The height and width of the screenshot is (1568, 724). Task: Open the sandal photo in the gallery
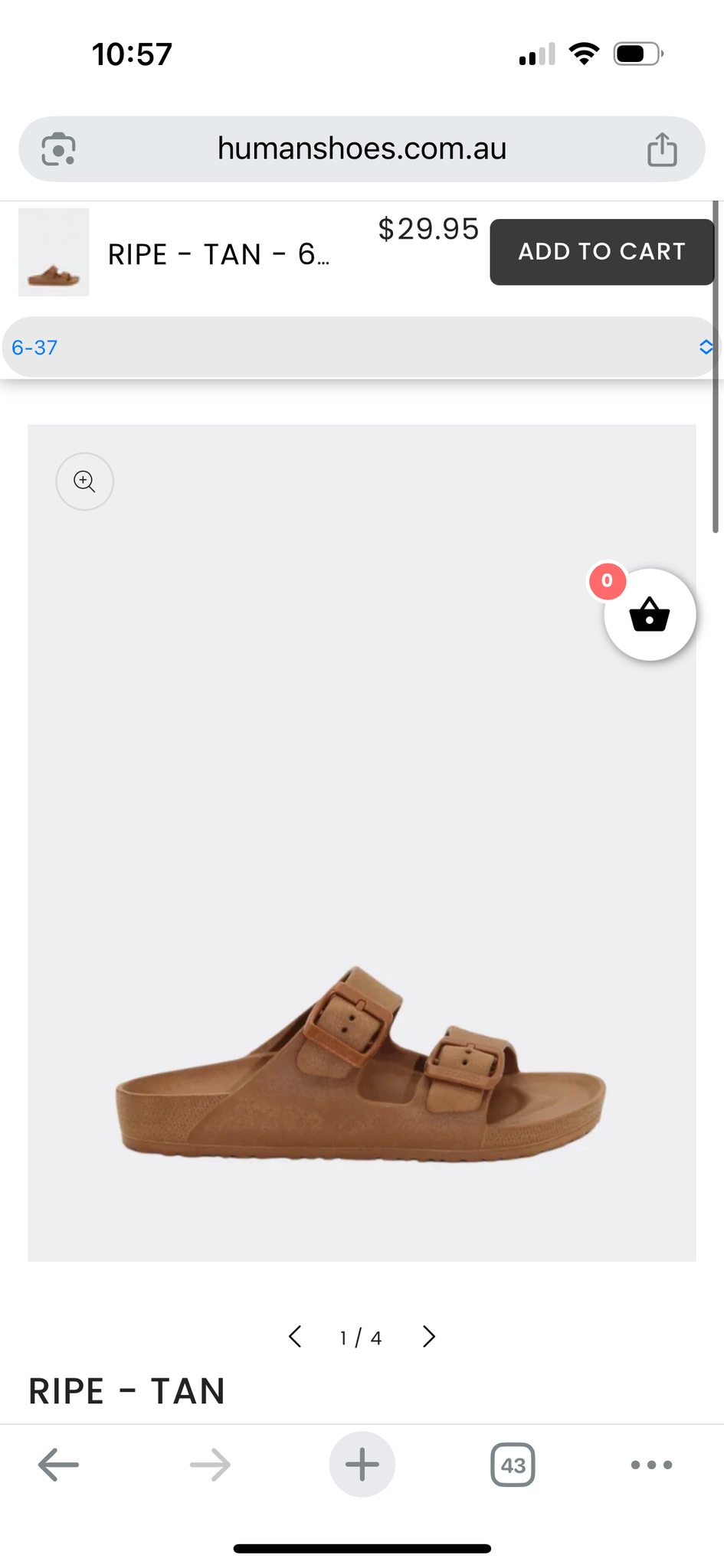tap(360, 1064)
